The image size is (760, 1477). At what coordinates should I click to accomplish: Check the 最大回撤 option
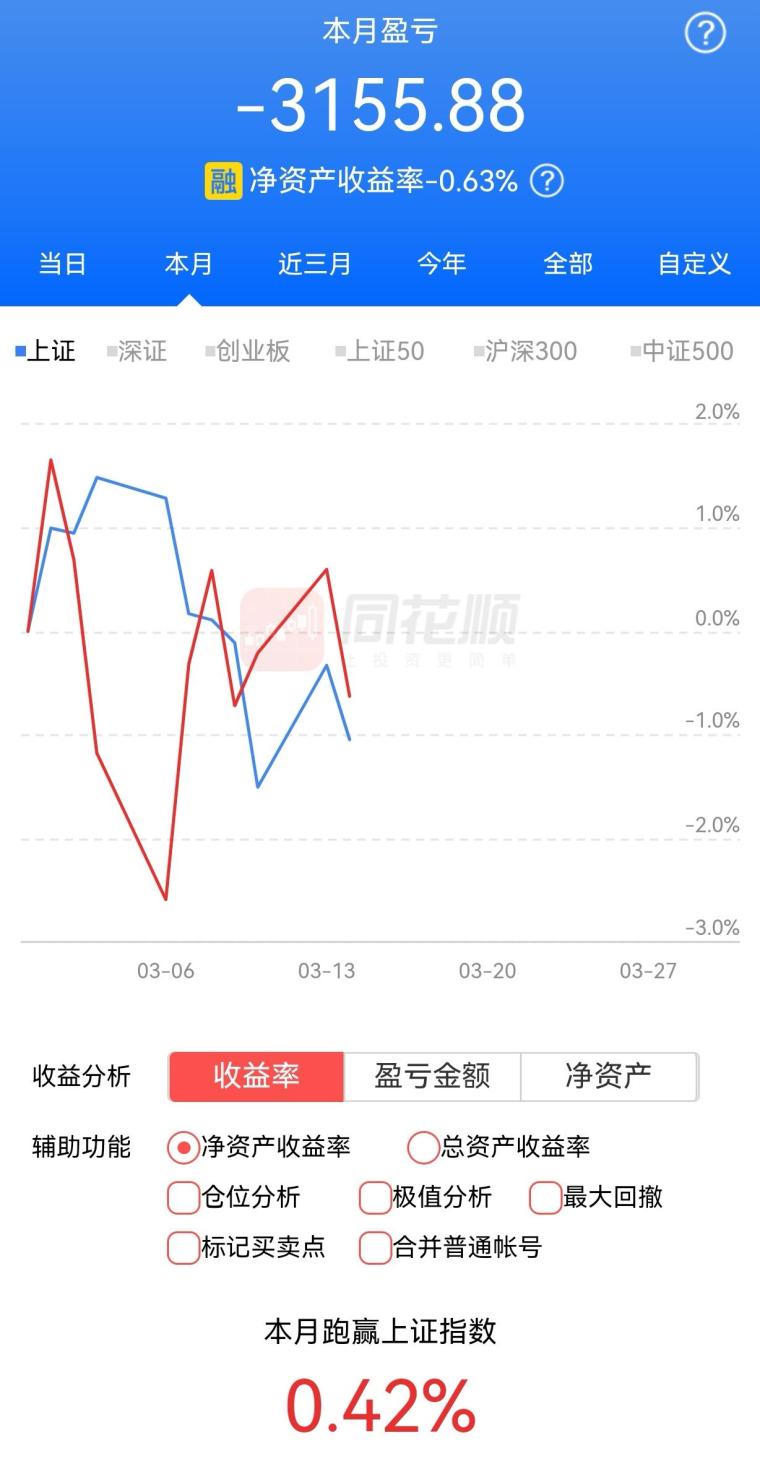click(x=545, y=1197)
